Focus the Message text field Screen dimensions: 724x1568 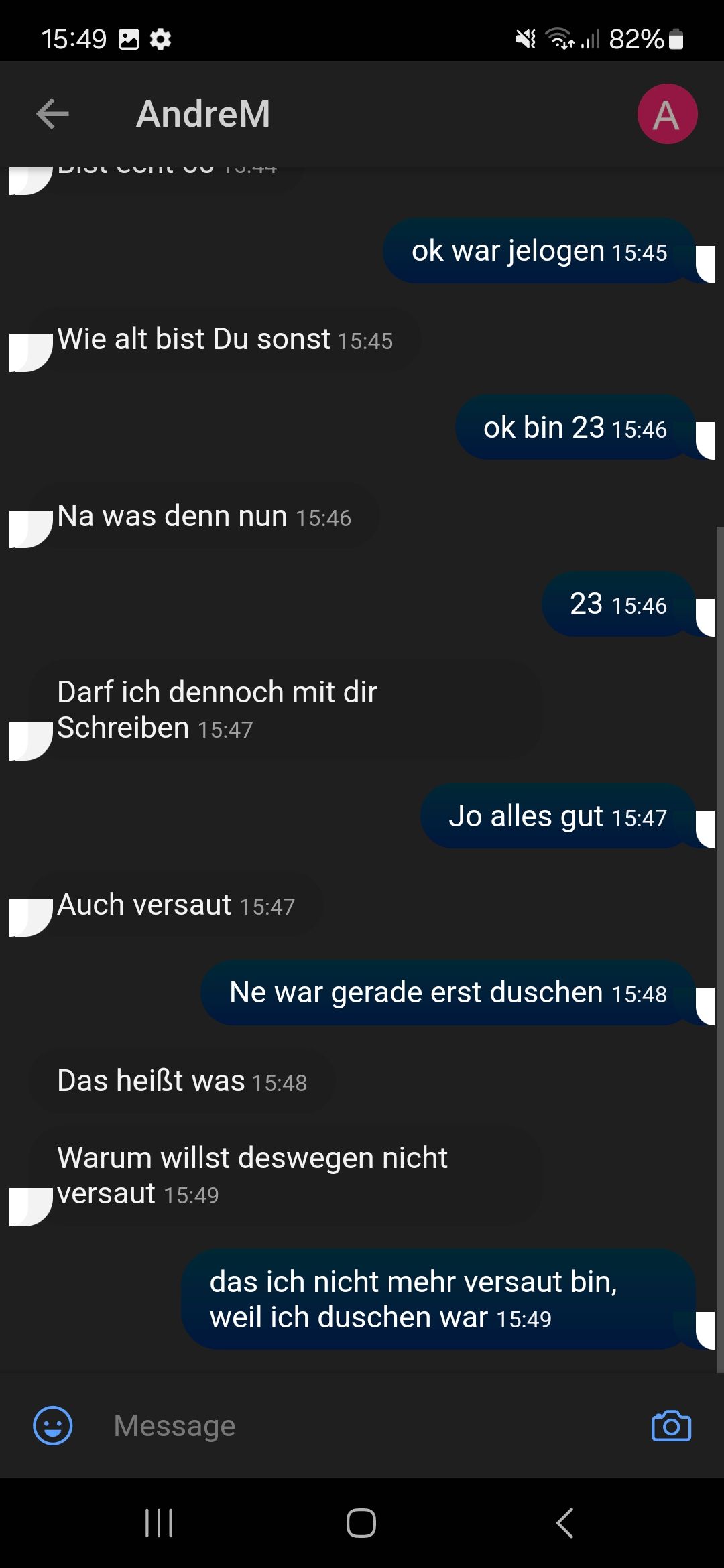pos(362,1425)
